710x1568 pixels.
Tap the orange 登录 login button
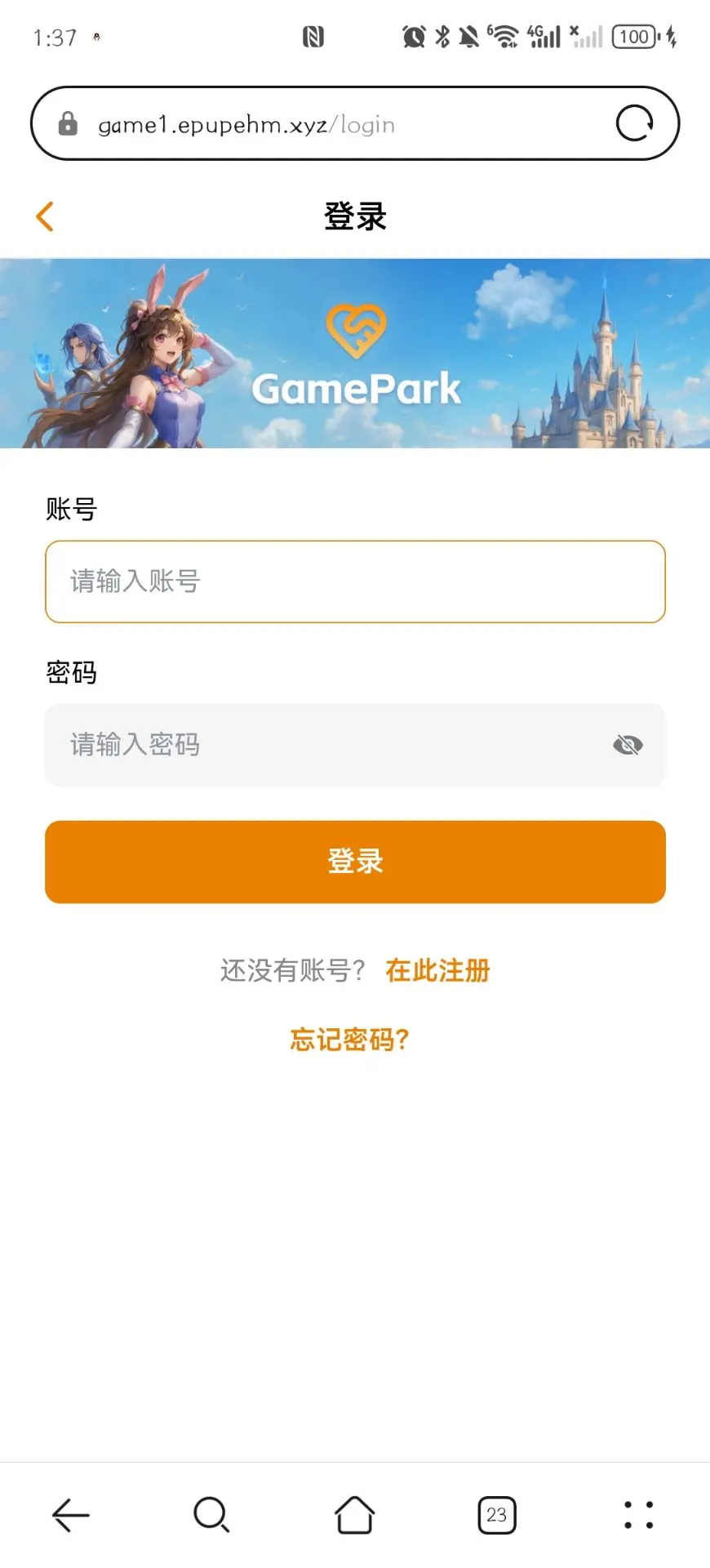355,862
